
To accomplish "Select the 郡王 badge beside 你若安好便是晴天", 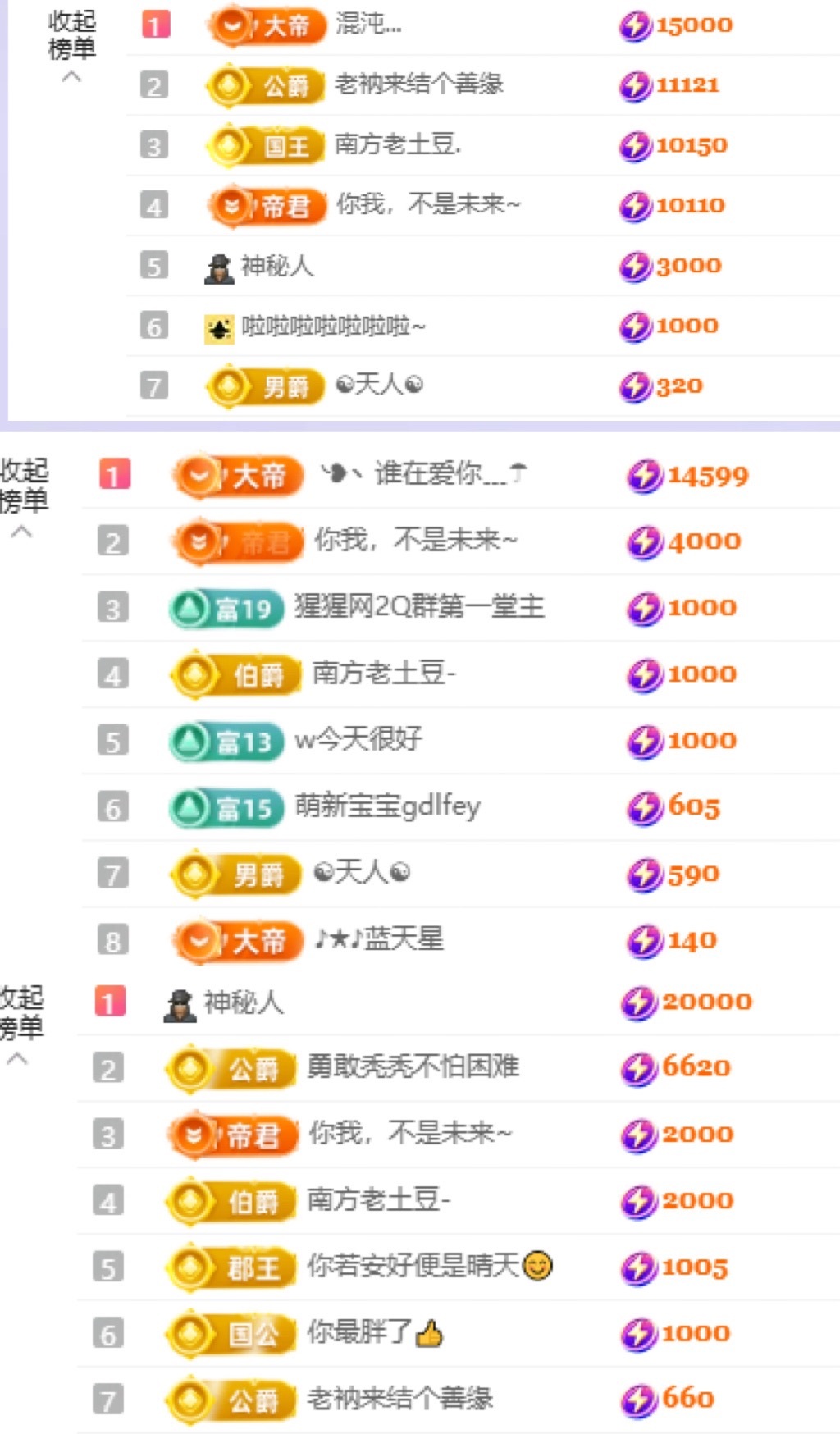I will (230, 1267).
